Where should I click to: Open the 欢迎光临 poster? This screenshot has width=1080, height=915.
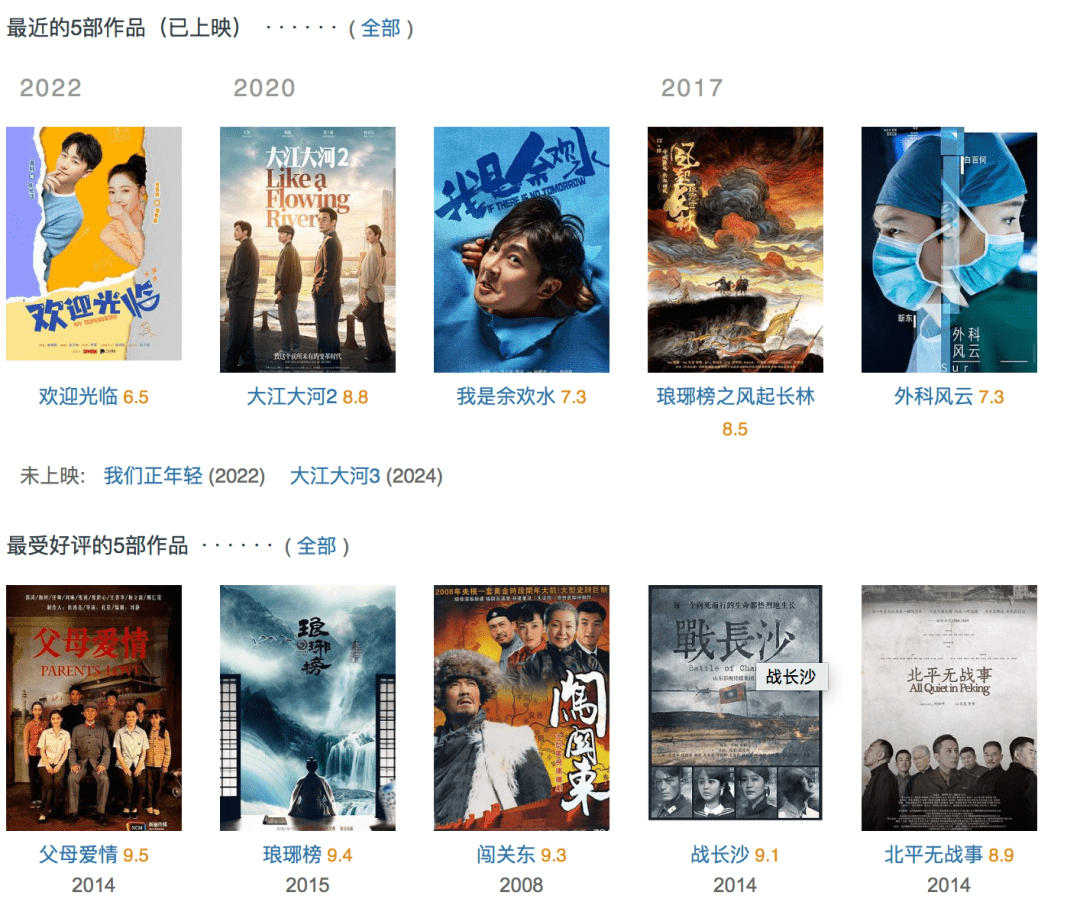pos(94,243)
